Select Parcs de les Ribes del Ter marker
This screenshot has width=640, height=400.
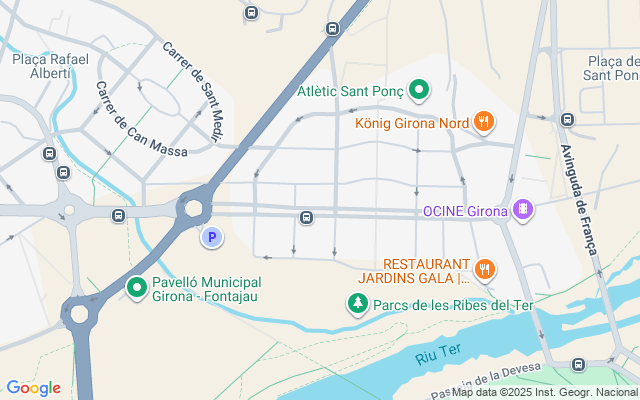pos(356,302)
